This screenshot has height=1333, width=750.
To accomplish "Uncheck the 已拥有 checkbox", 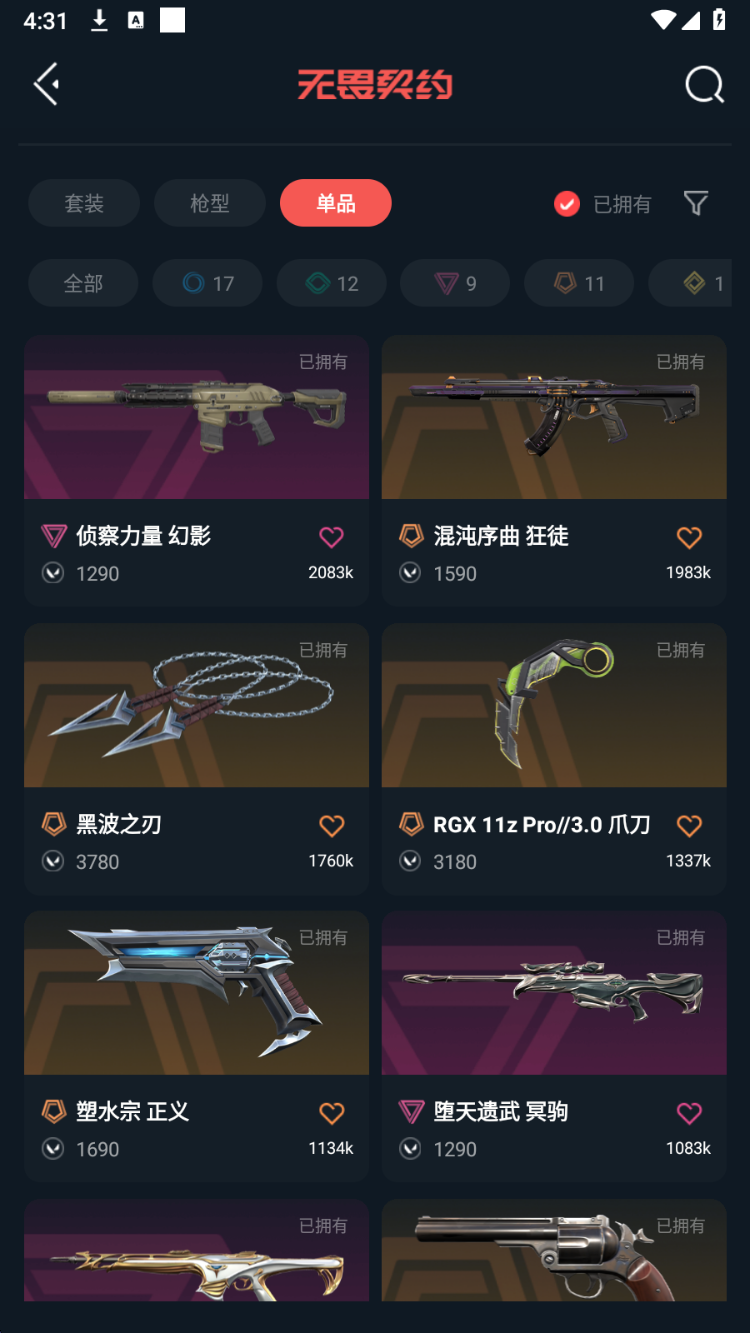I will [x=567, y=204].
